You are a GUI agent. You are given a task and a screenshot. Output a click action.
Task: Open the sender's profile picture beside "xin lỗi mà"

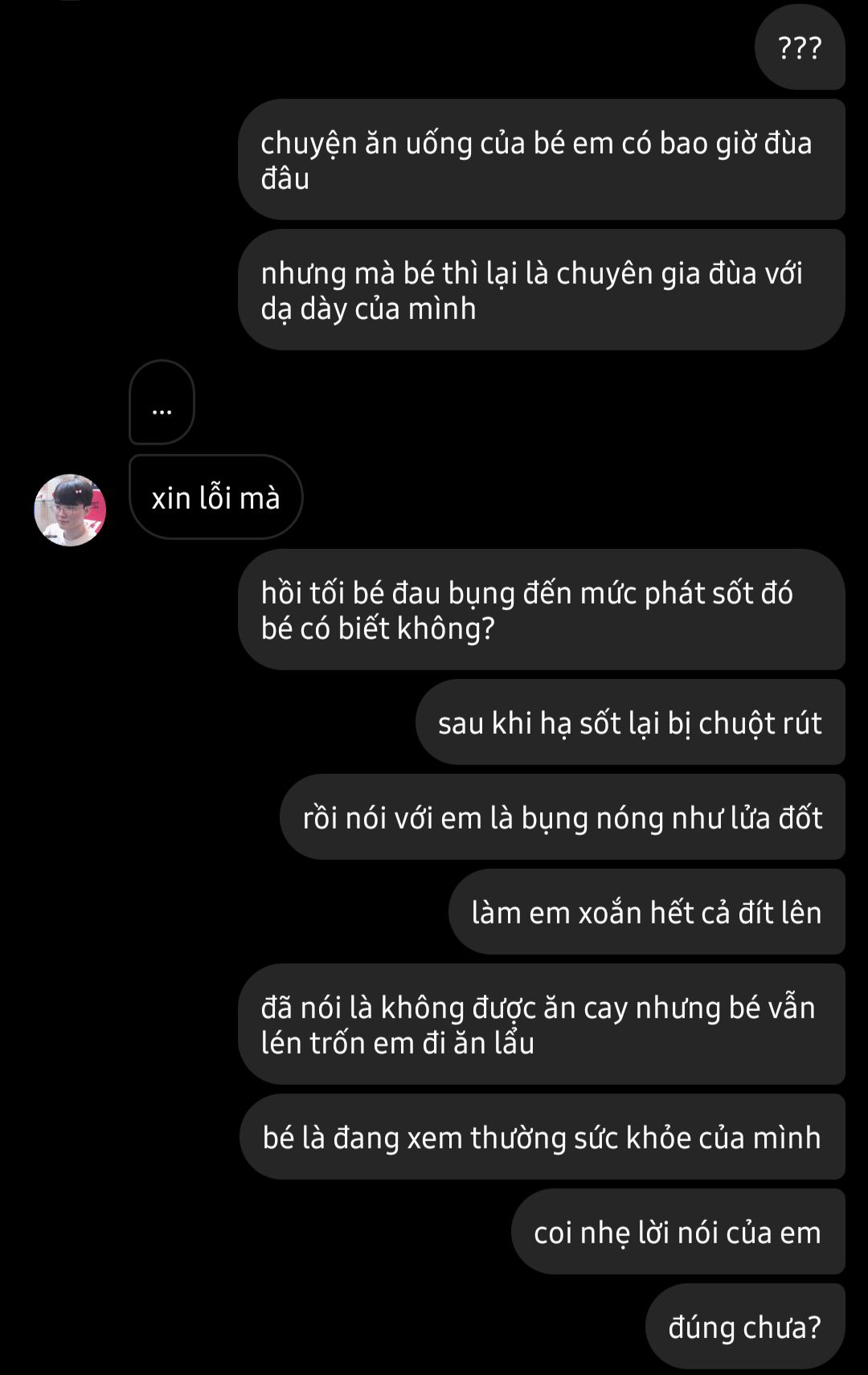70,509
